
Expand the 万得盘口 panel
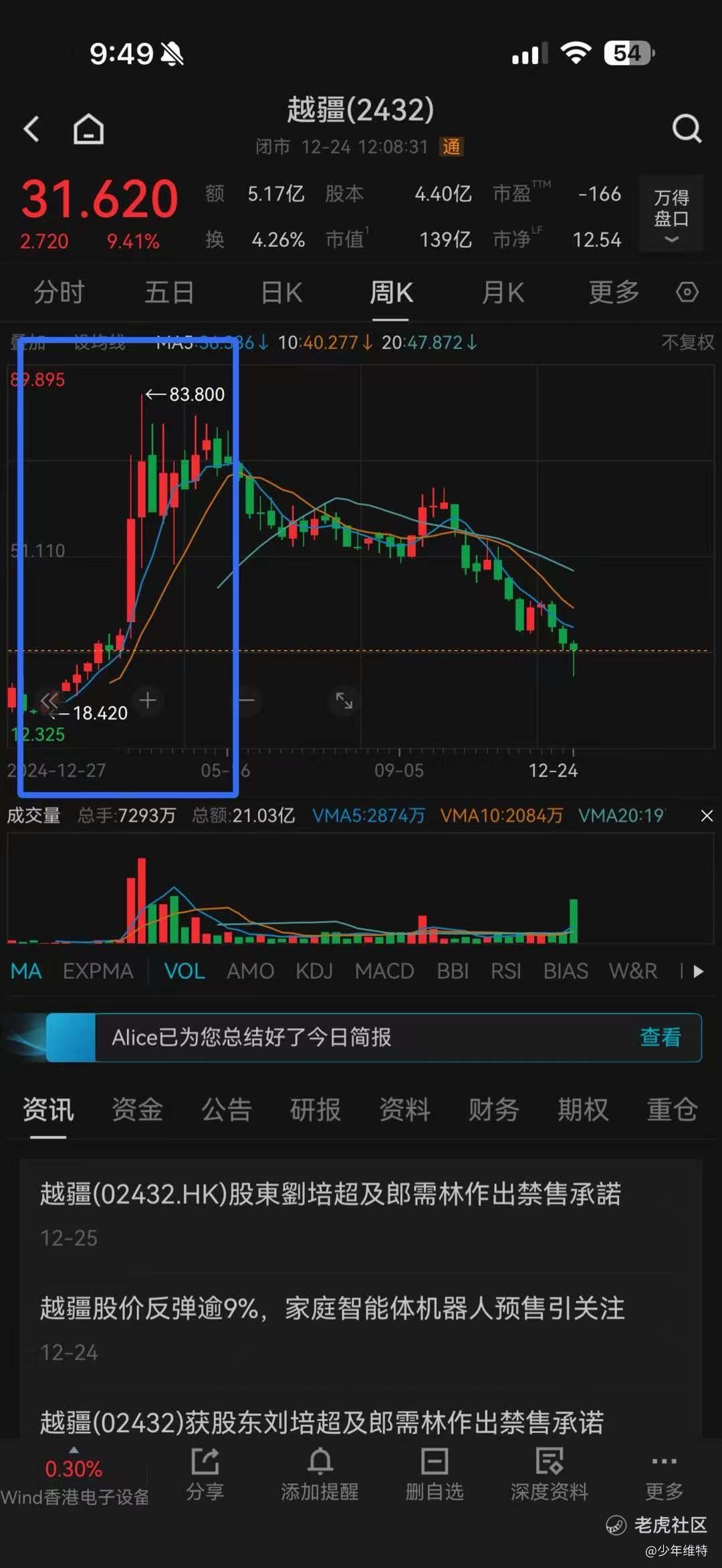[671, 214]
